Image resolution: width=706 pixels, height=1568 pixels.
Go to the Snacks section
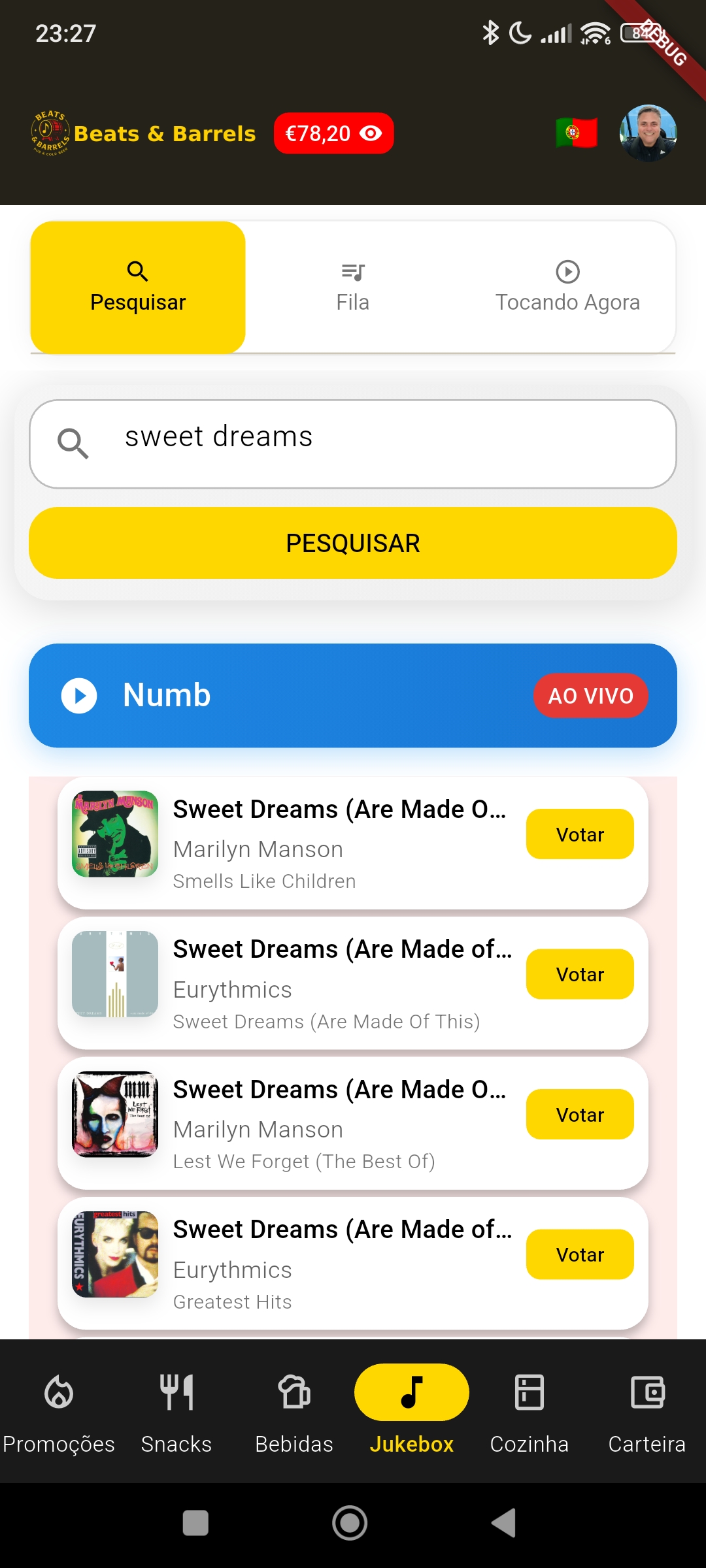[x=176, y=1411]
